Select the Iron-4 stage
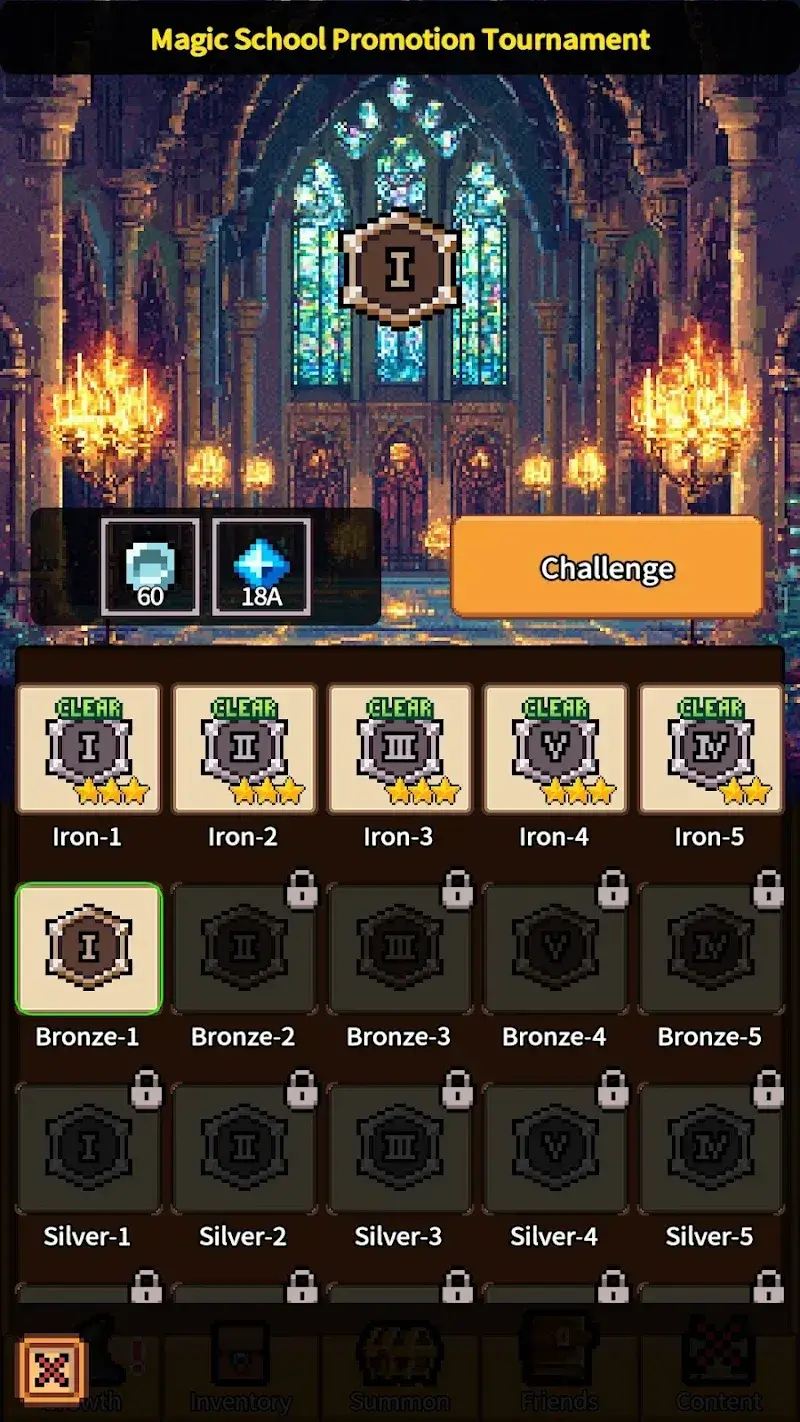The height and width of the screenshot is (1422, 800). [x=555, y=748]
